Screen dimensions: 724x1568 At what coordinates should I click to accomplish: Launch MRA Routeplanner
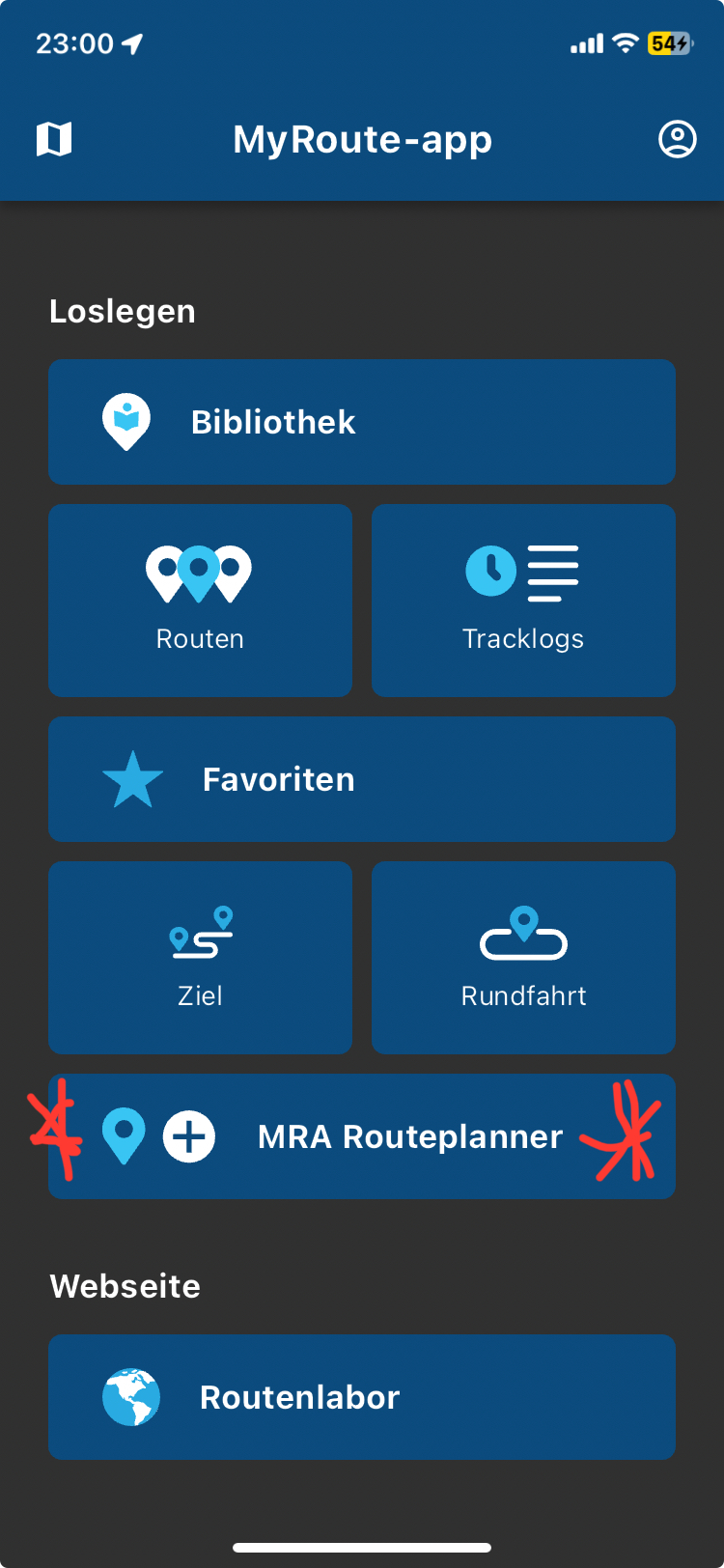pos(362,1136)
